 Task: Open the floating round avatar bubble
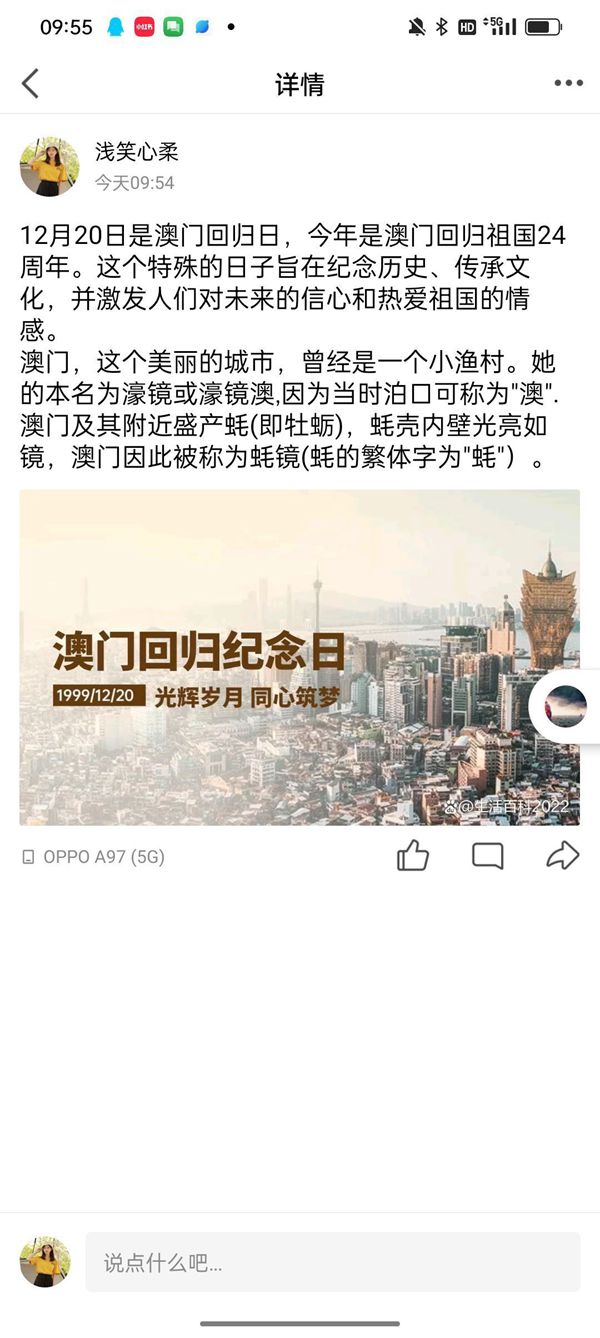click(566, 707)
